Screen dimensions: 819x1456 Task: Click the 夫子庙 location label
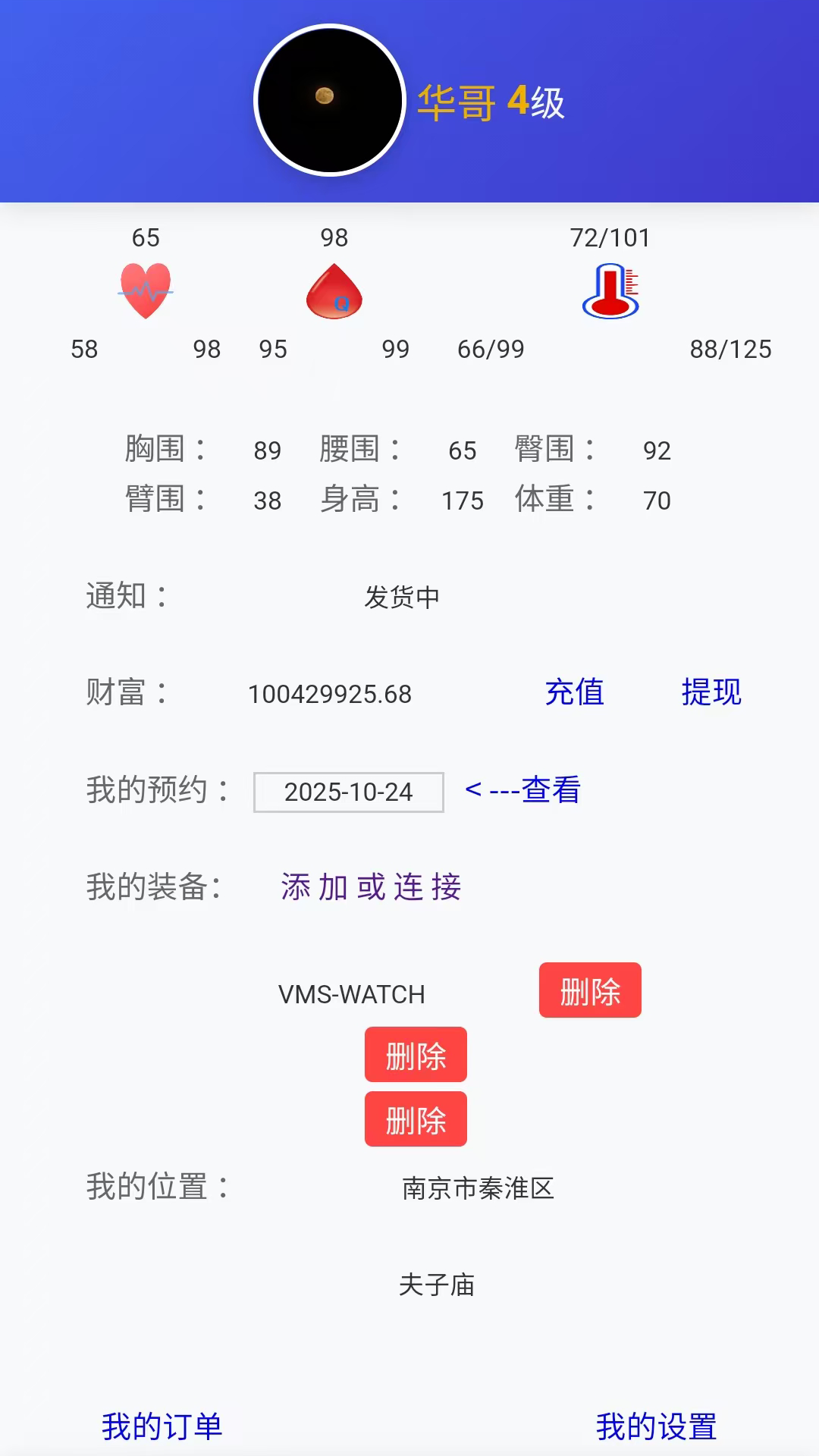click(x=437, y=1285)
